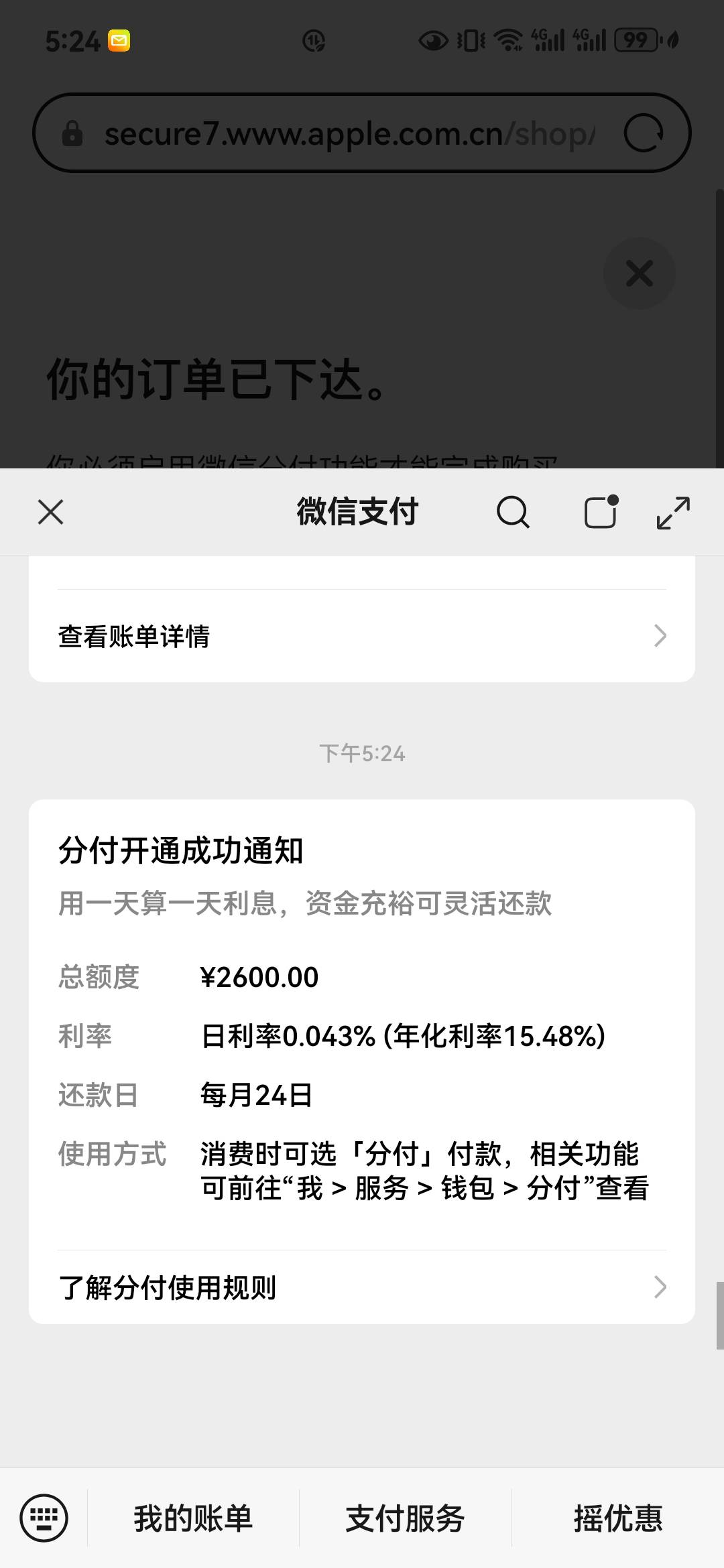Expand the panel to full screen
Screen dimensions: 724x1568
[673, 513]
